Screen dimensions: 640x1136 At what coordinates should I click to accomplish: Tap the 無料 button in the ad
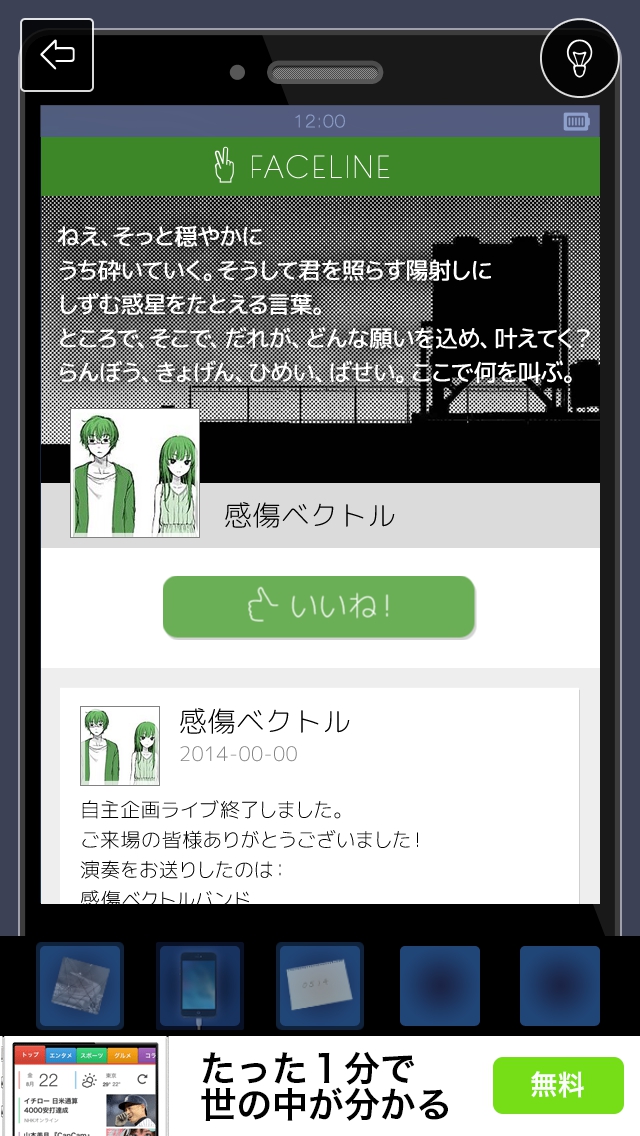[x=557, y=1085]
